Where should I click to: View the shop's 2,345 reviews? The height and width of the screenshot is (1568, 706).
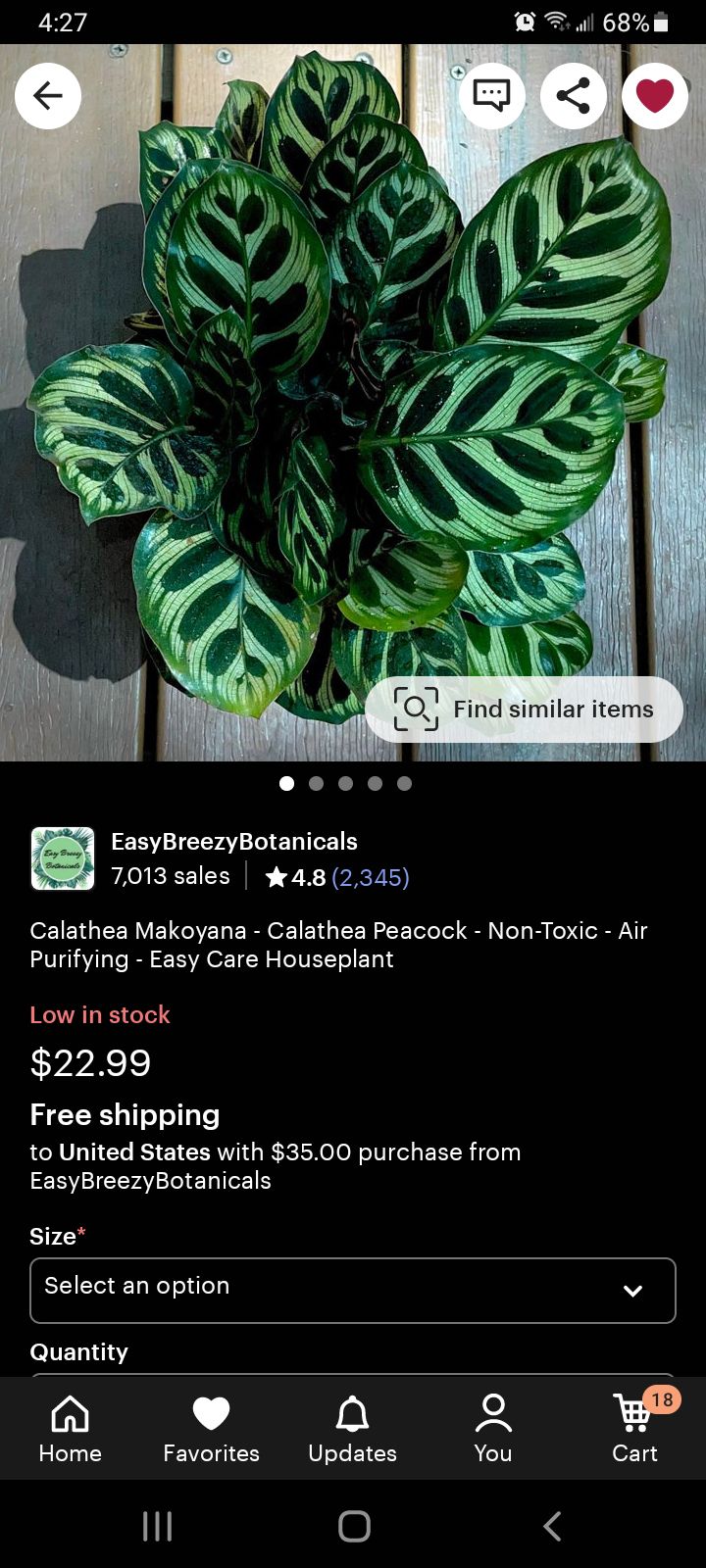[x=370, y=877]
